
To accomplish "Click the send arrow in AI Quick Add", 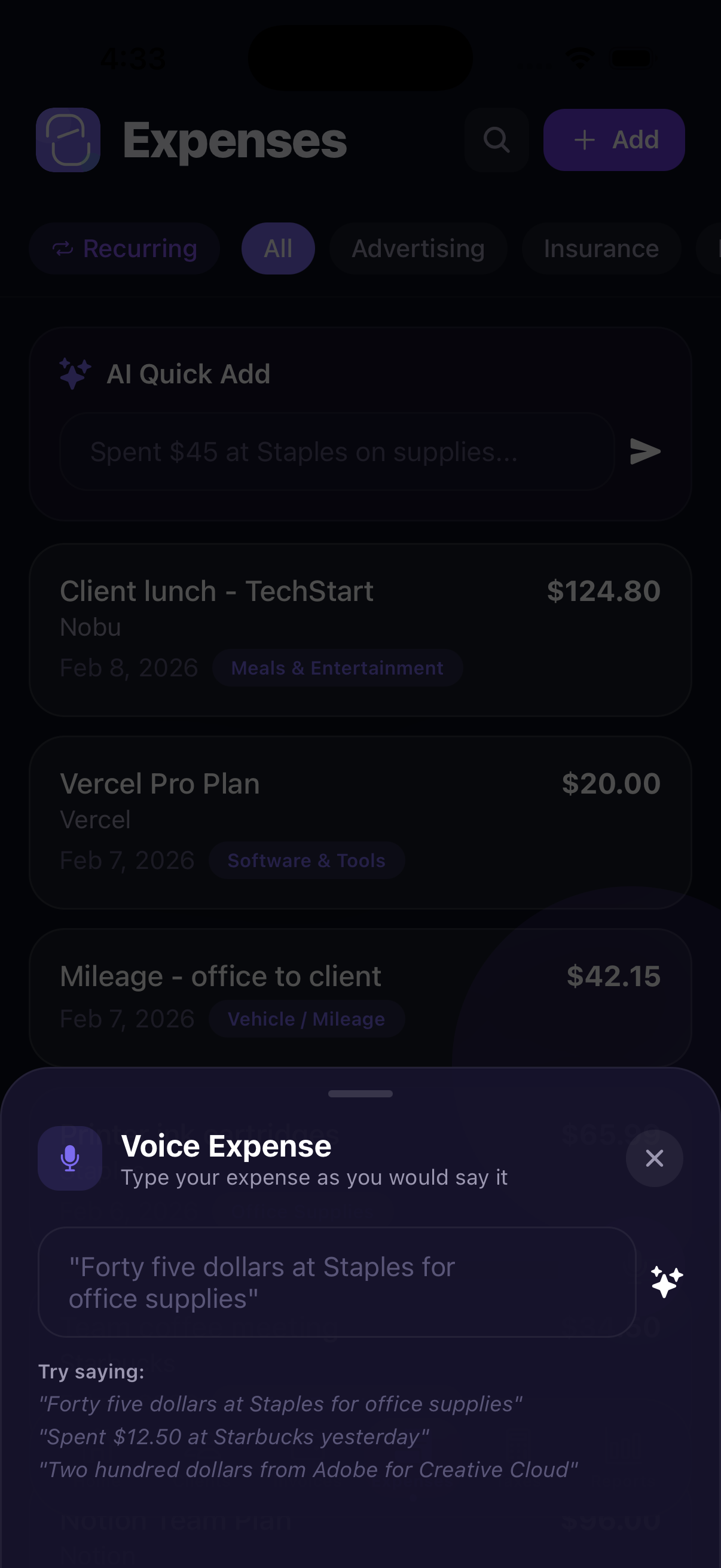I will pyautogui.click(x=646, y=451).
